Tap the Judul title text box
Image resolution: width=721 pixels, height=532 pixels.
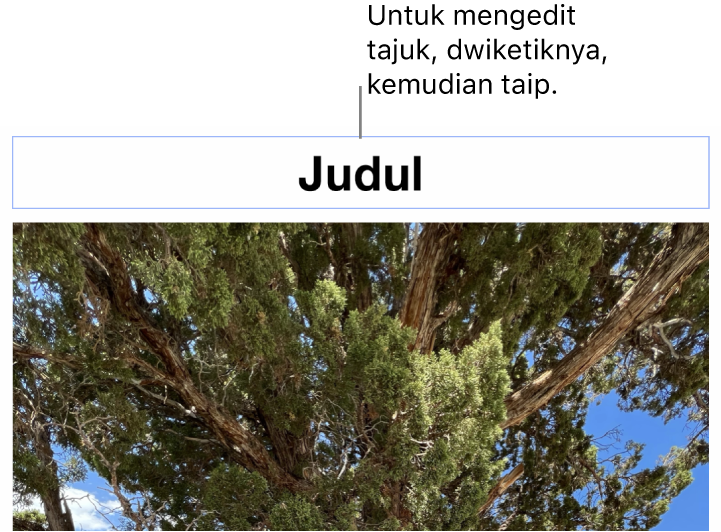tap(360, 174)
